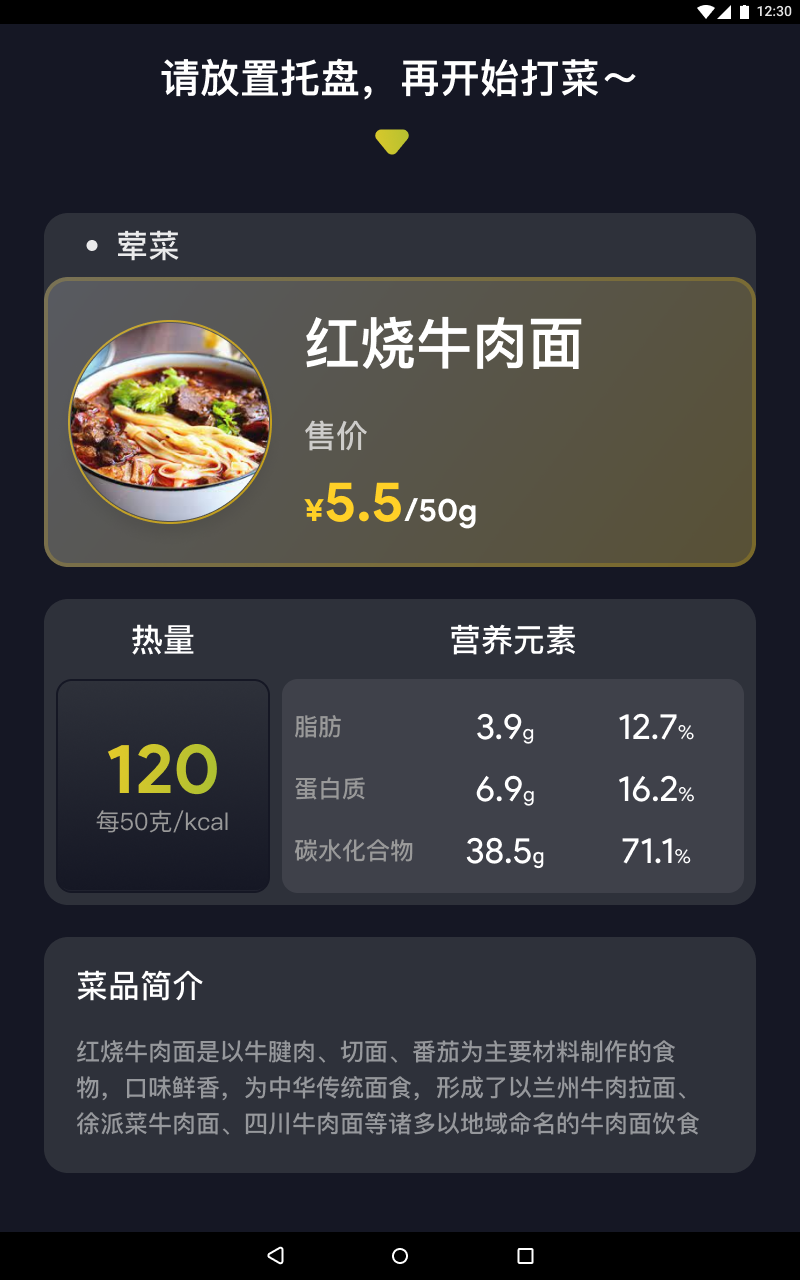Tap the Wi-Fi icon in the status bar
Viewport: 800px width, 1280px height.
point(705,11)
